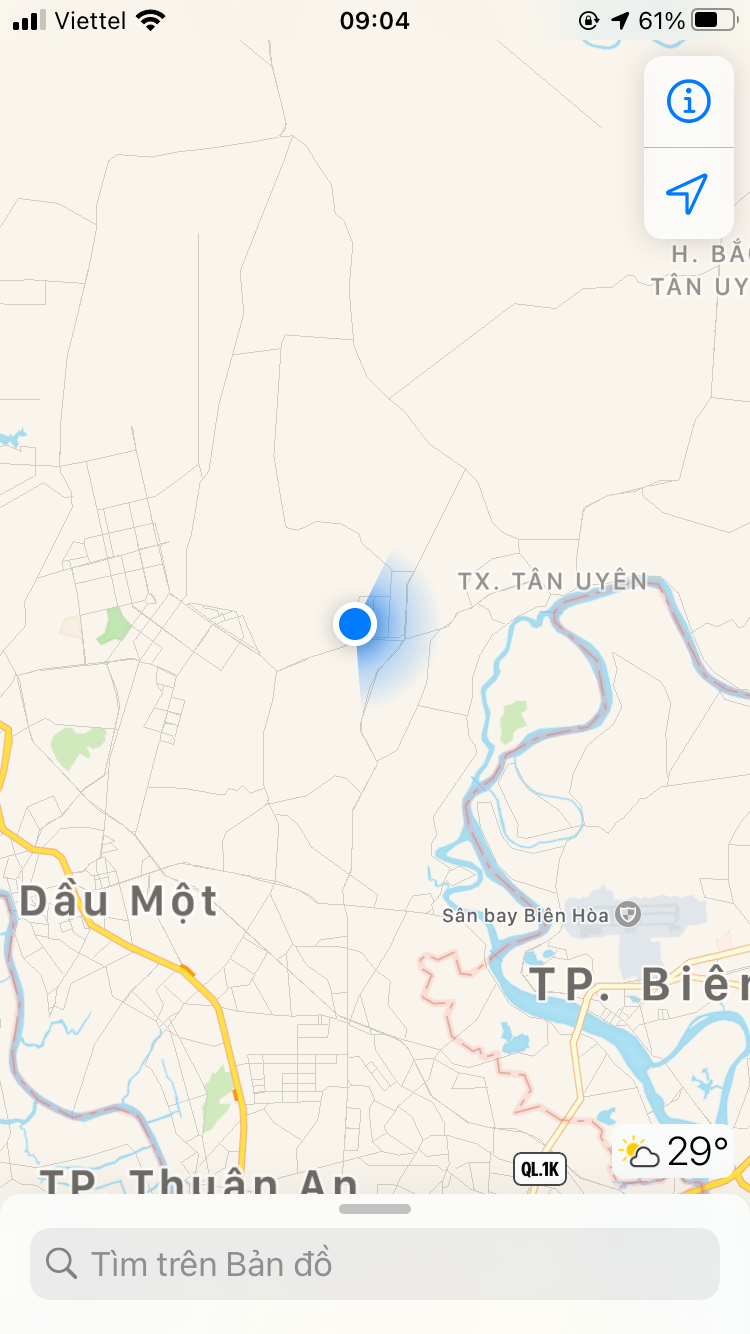
Task: Open the map settings info button
Action: click(688, 102)
